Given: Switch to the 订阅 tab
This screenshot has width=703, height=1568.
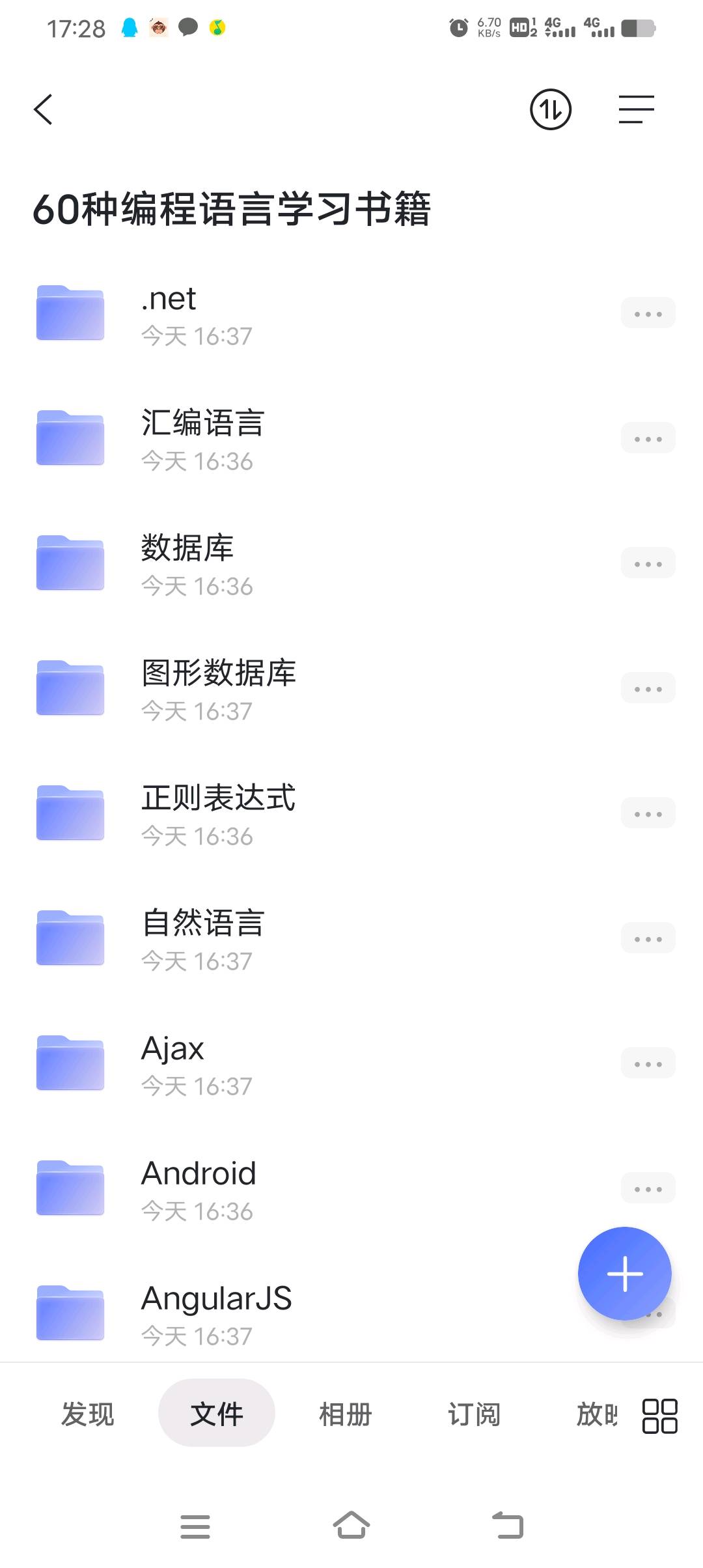Looking at the screenshot, I should coord(474,1414).
